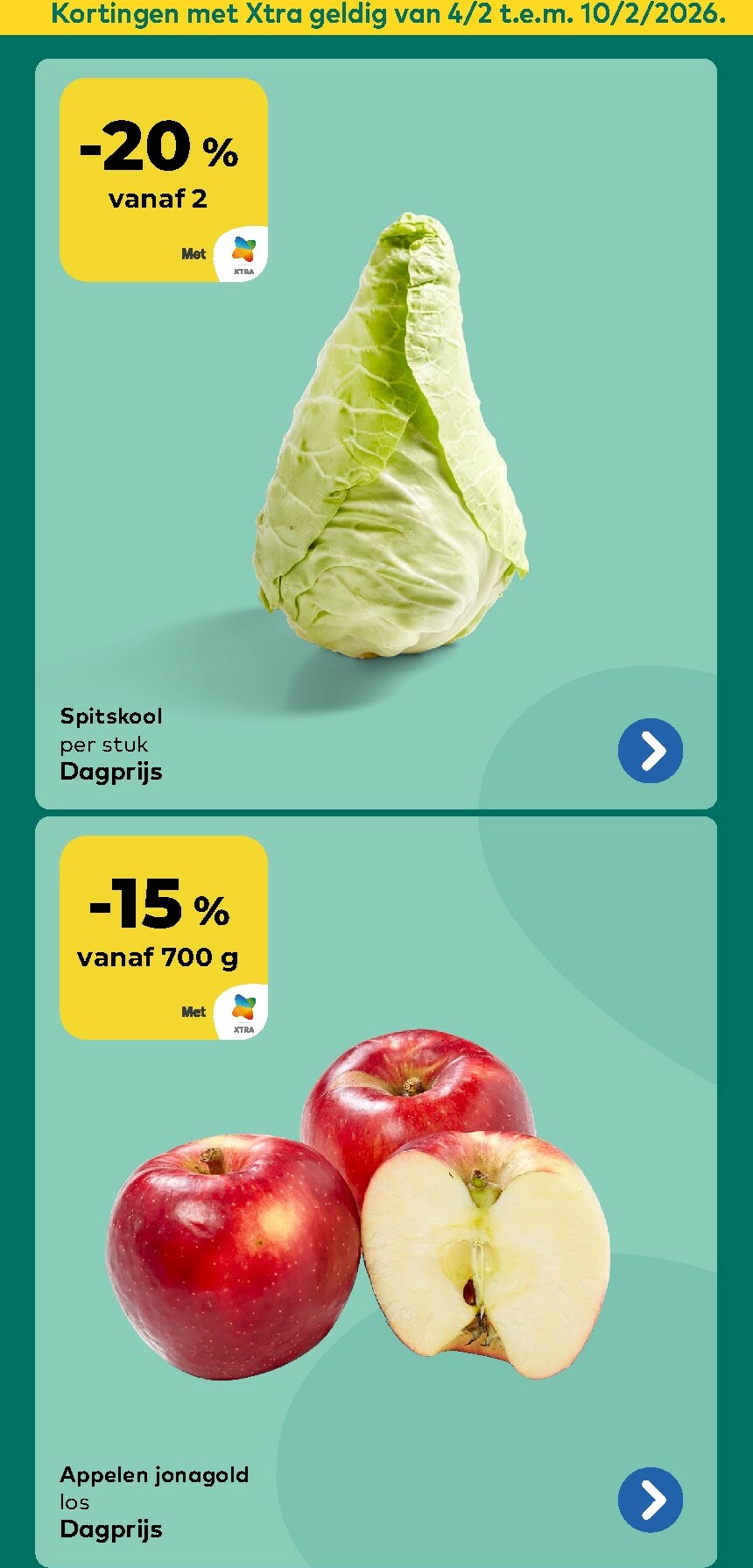Select the -20% discount badge
This screenshot has width=753, height=1568.
click(x=158, y=145)
